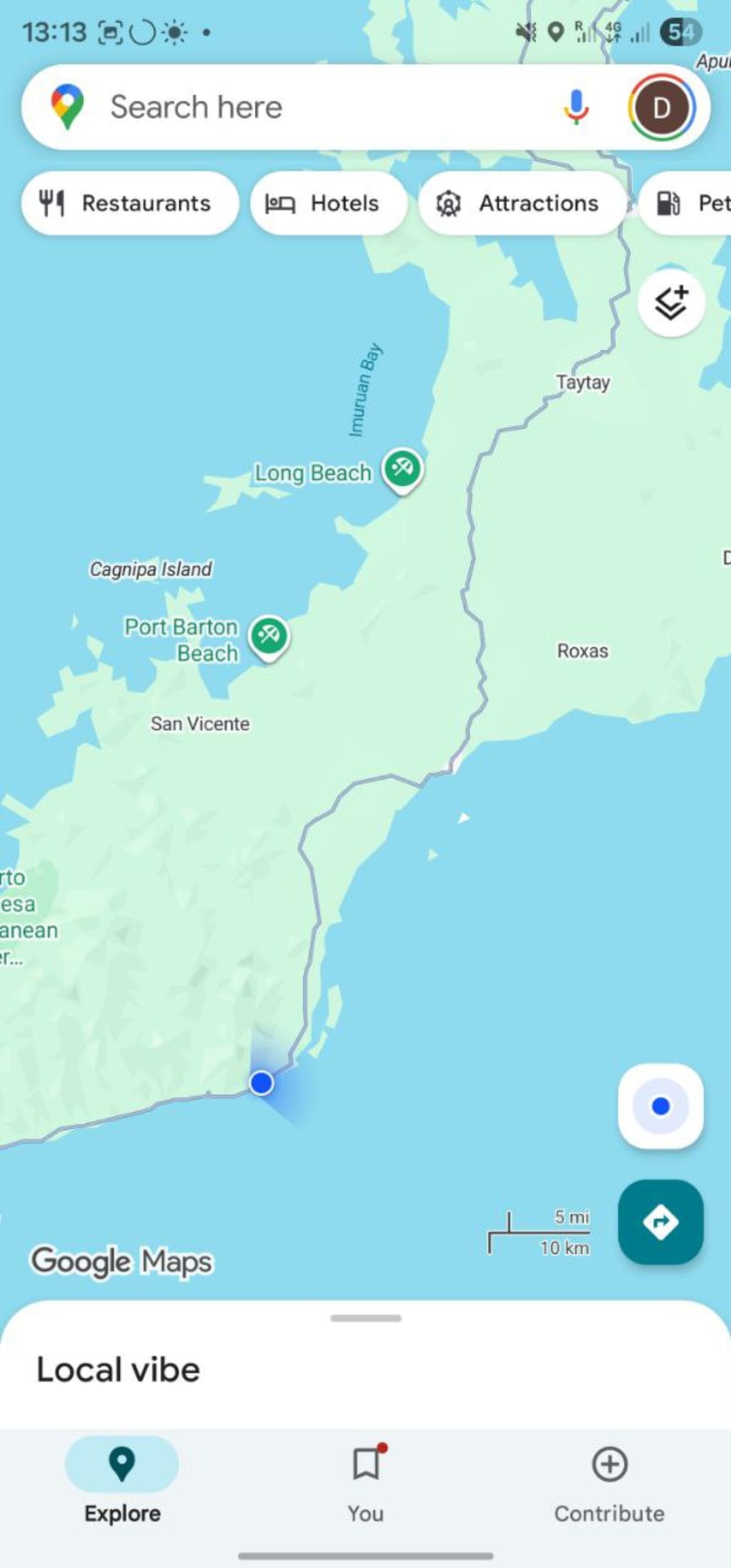Tap the Long Beach marker
Screen dimensions: 731x1568
point(402,469)
